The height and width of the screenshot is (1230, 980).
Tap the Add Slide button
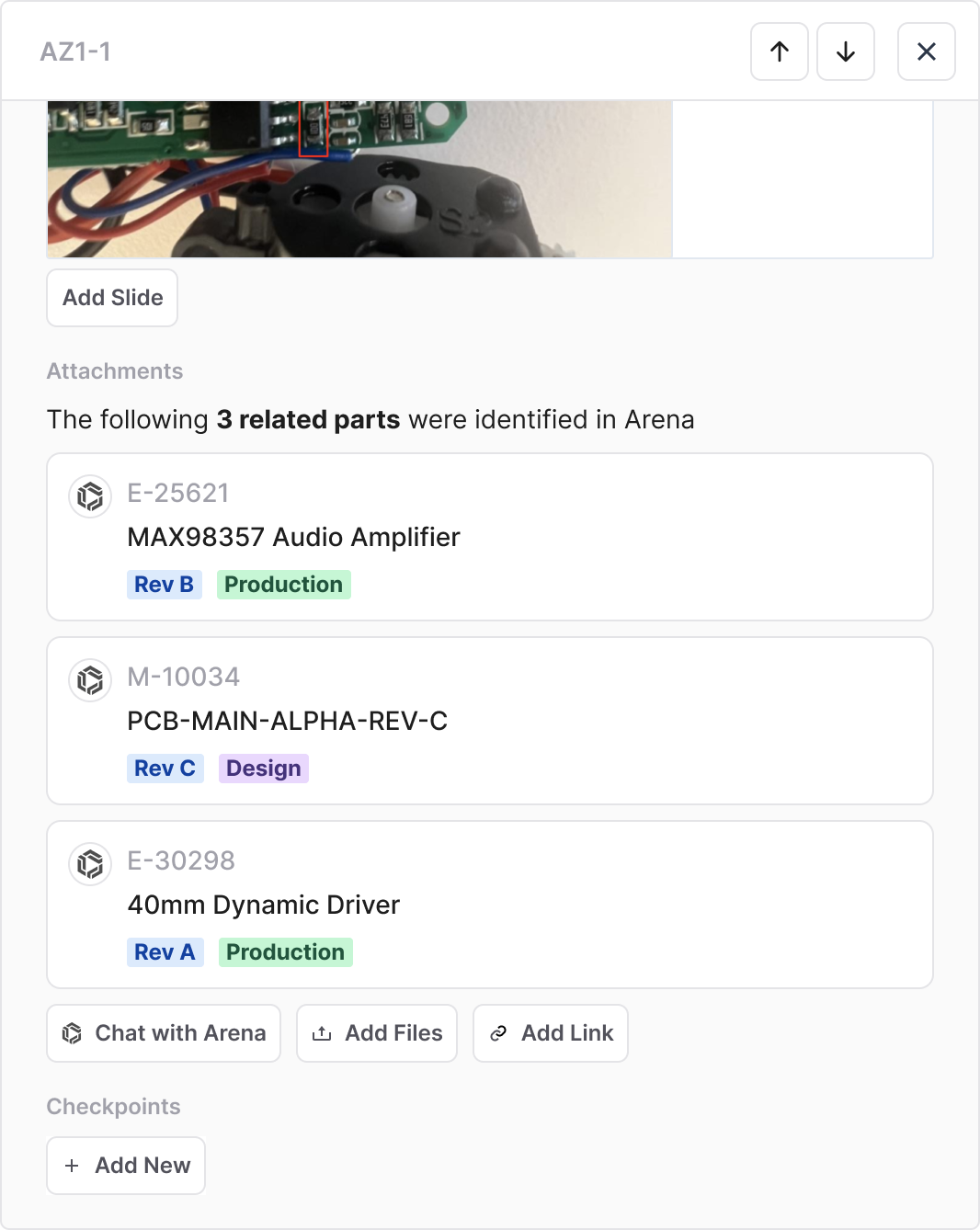112,298
